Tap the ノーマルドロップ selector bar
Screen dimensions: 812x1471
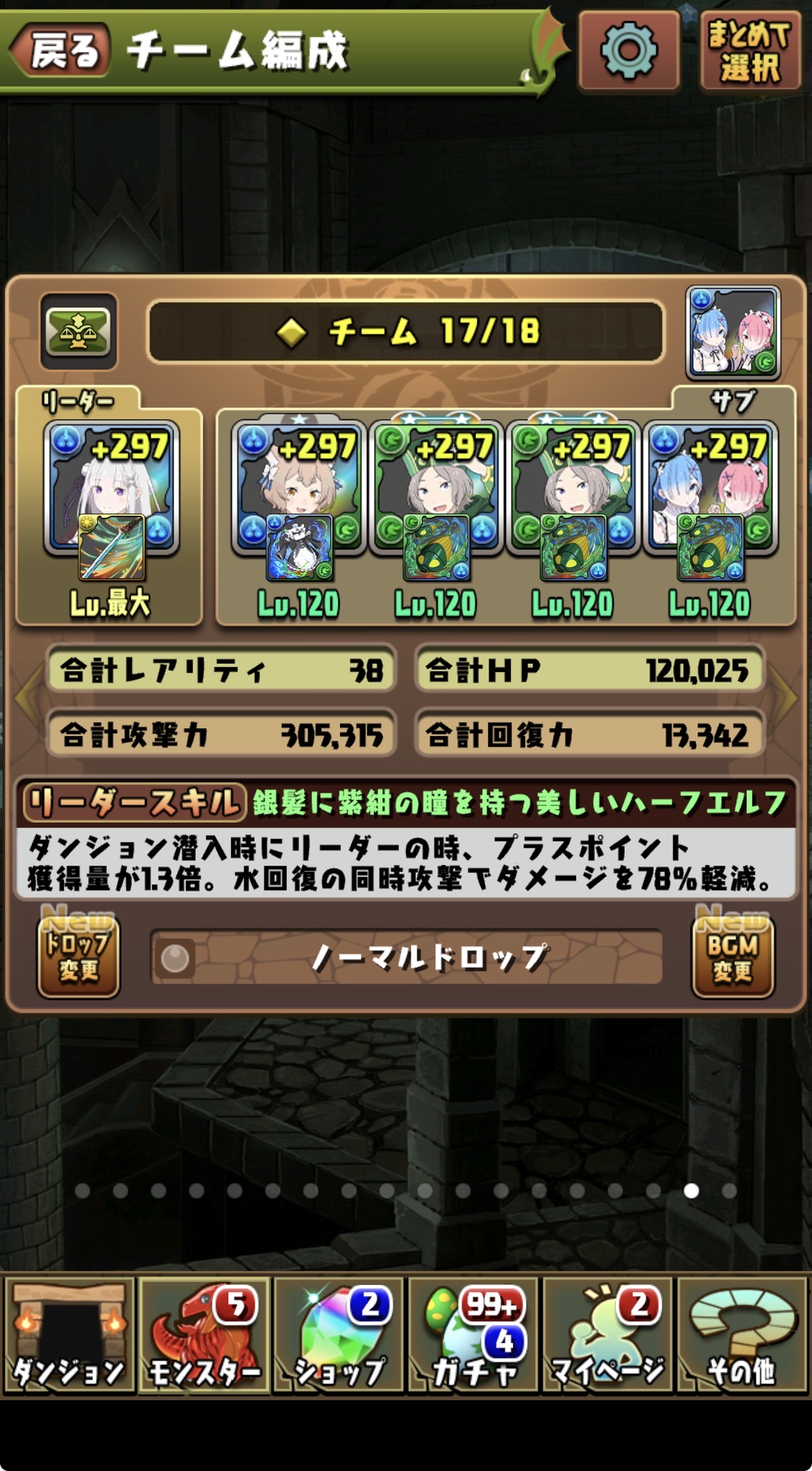(x=406, y=958)
